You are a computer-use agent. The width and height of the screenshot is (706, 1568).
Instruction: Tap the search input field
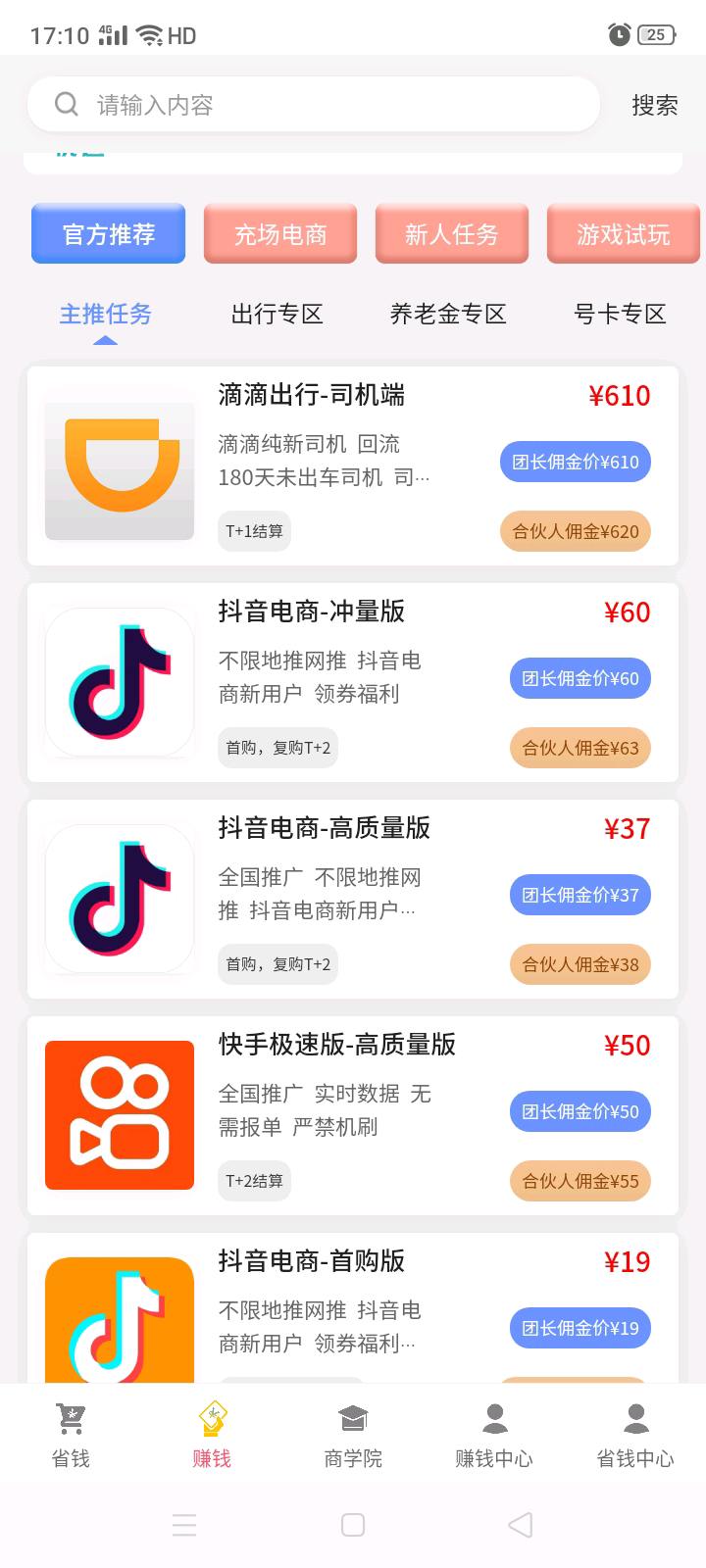(x=314, y=104)
